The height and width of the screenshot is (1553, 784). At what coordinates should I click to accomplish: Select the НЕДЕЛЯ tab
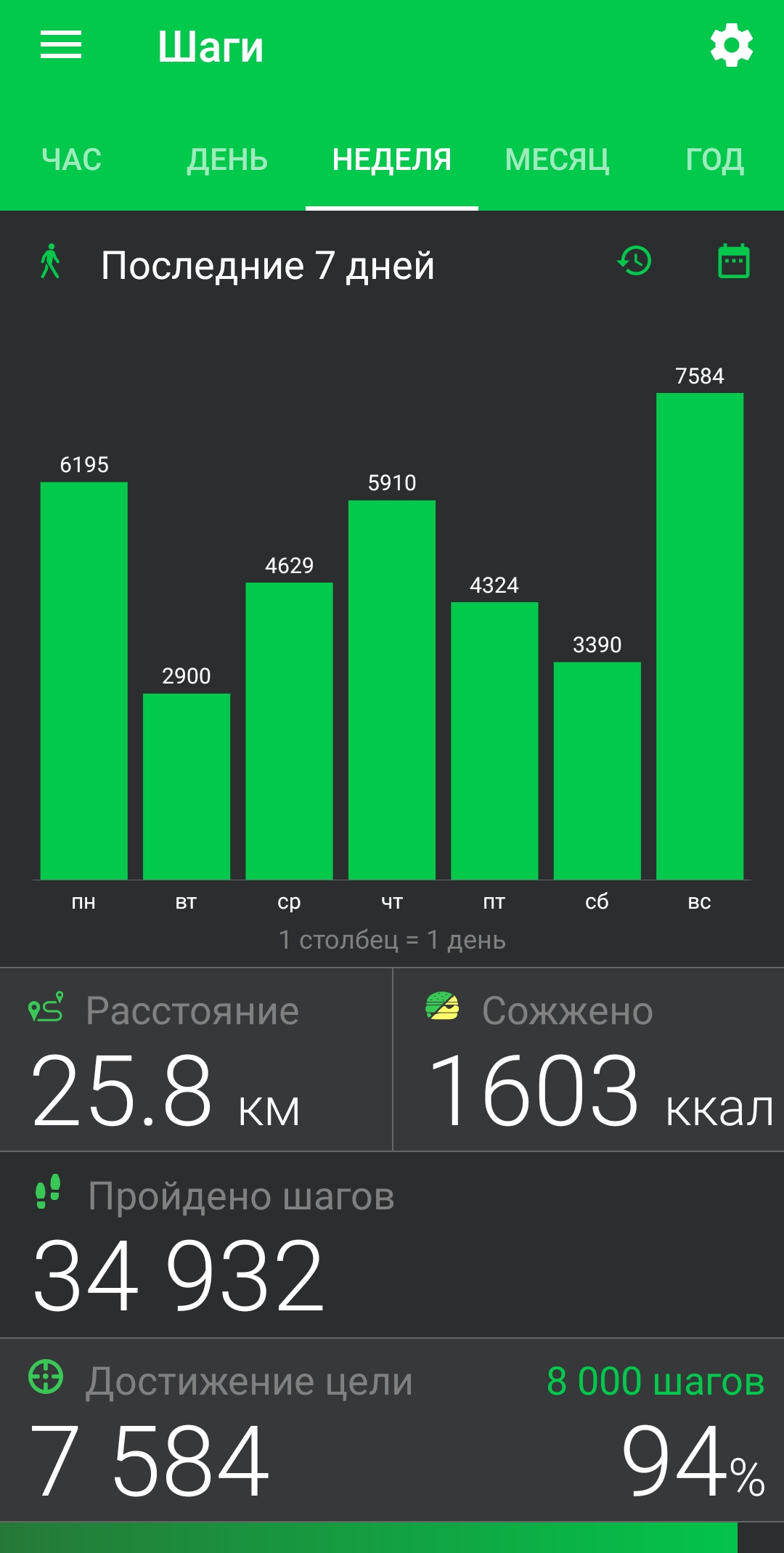click(x=392, y=160)
